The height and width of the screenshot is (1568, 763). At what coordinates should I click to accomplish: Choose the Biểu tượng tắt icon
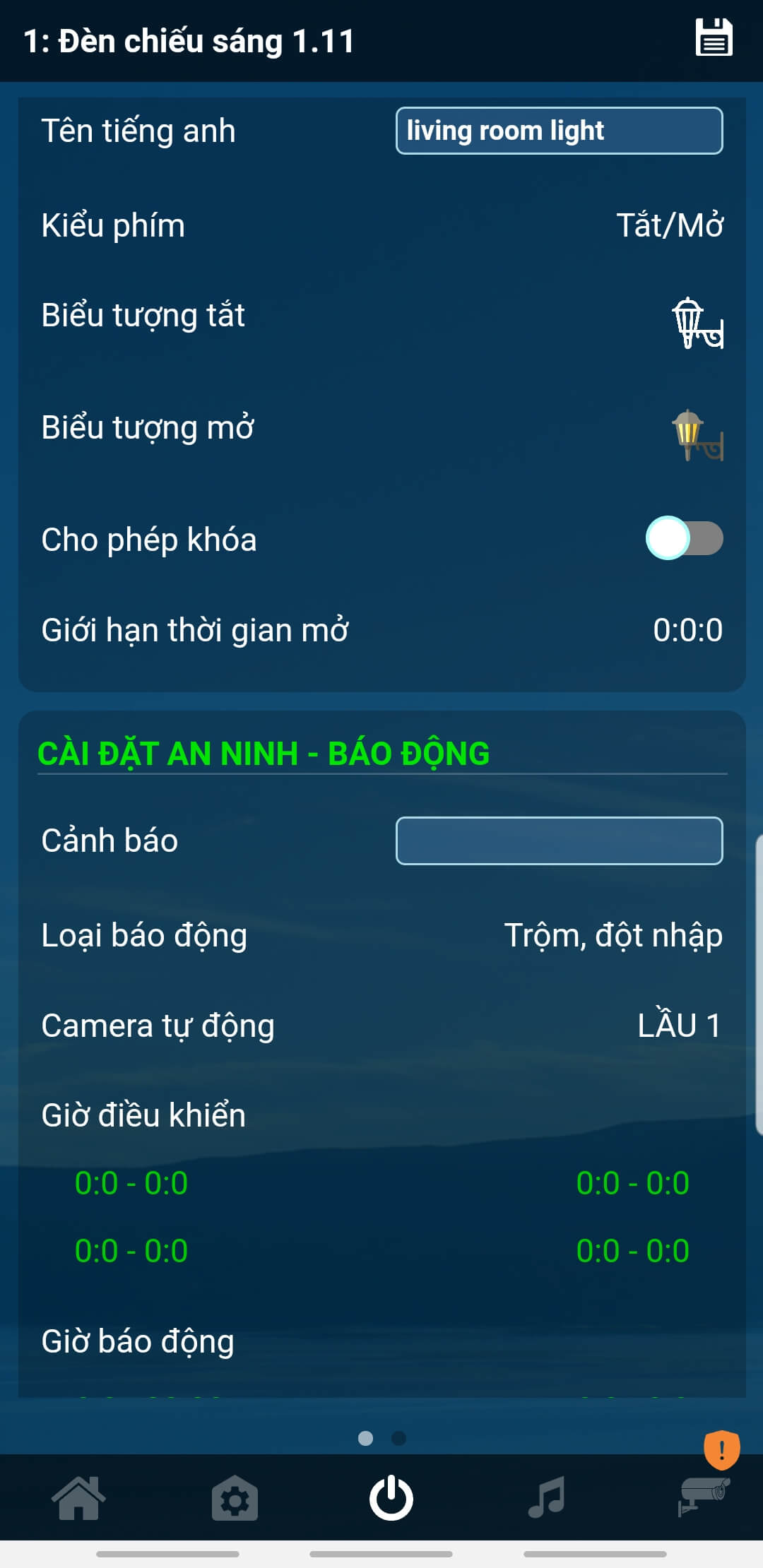coord(697,323)
